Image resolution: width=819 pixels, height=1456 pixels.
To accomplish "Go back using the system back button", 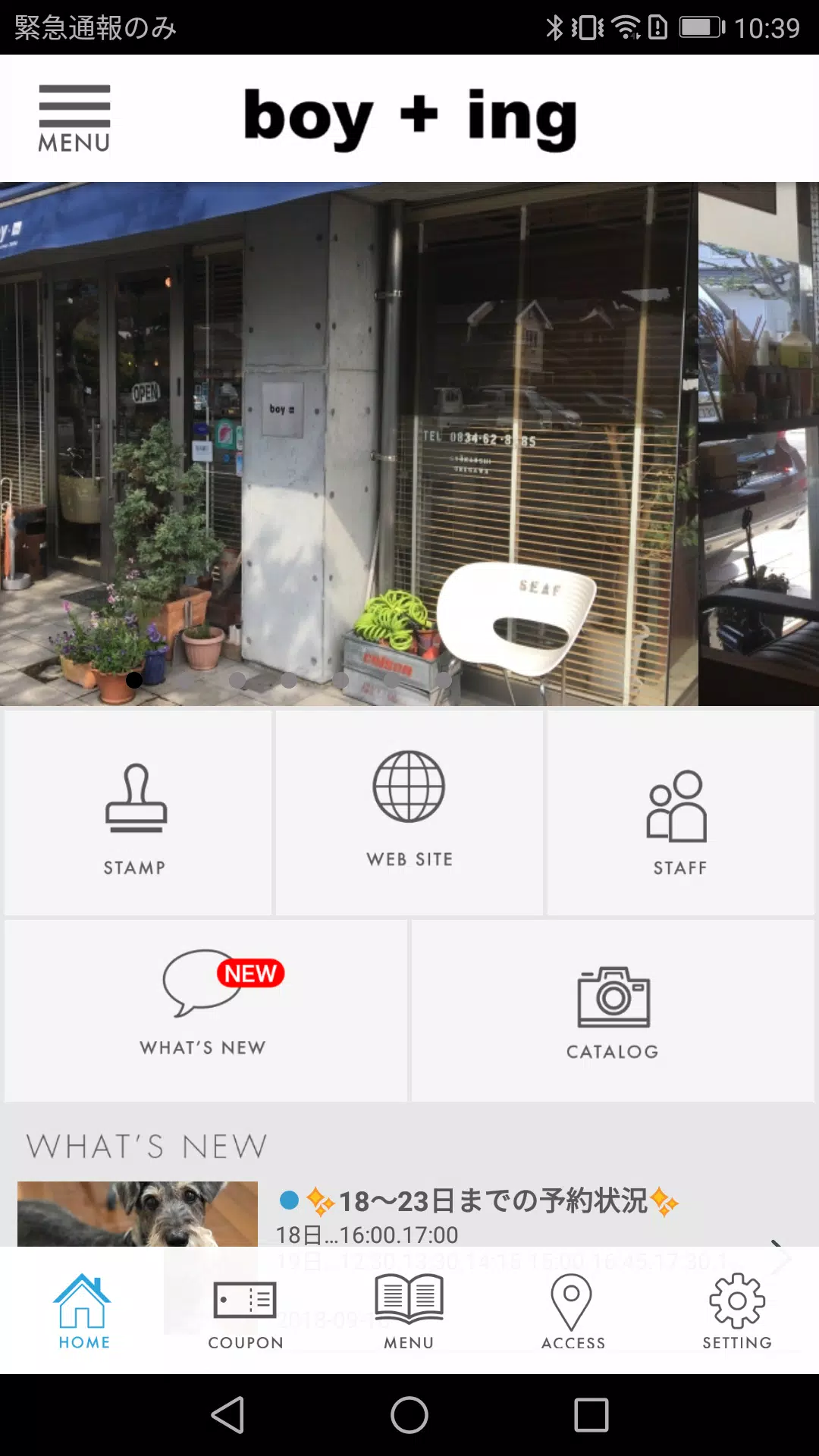I will pyautogui.click(x=227, y=1415).
